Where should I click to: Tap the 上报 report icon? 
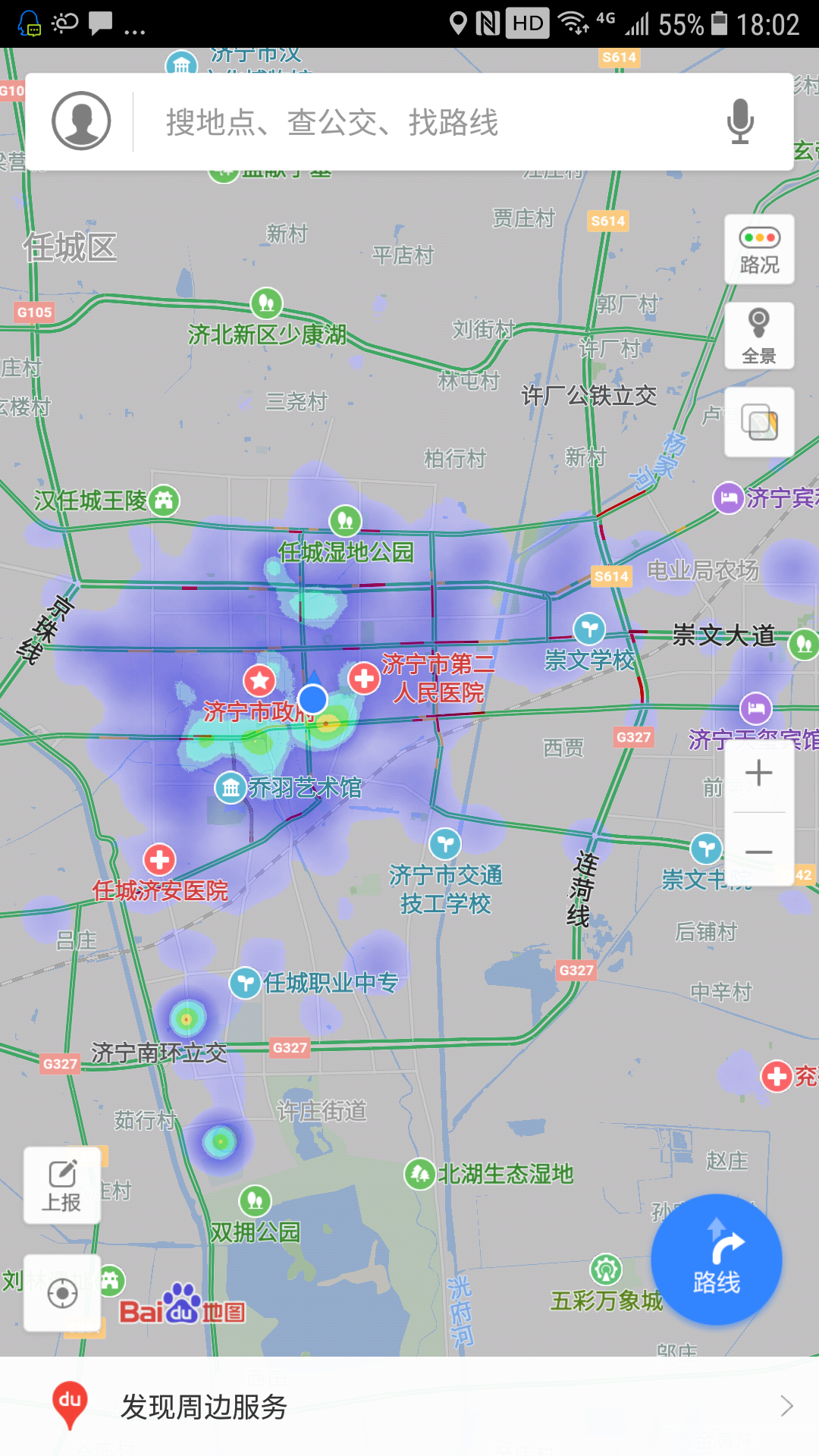[x=61, y=1185]
